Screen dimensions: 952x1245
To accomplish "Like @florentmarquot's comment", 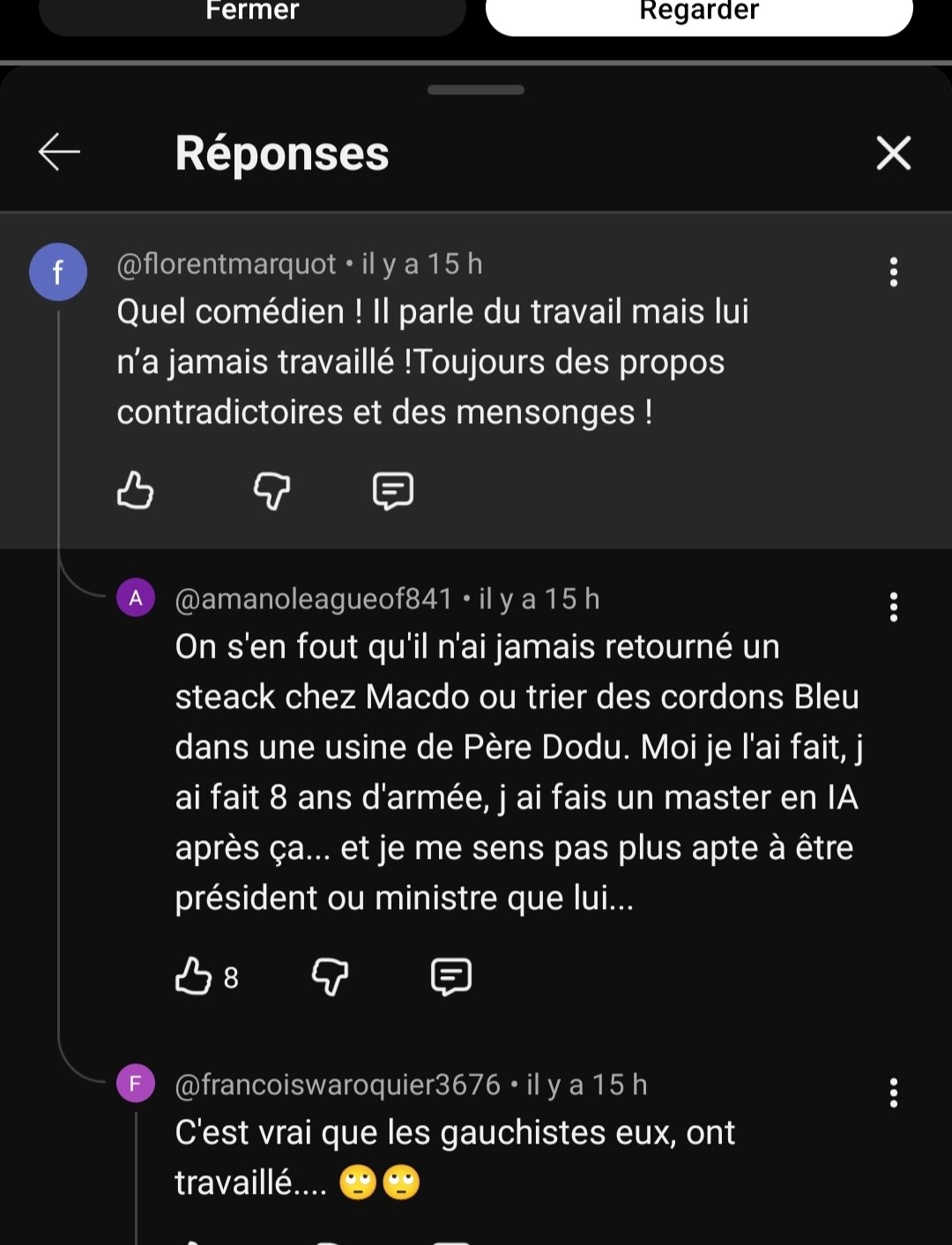I will pos(135,490).
